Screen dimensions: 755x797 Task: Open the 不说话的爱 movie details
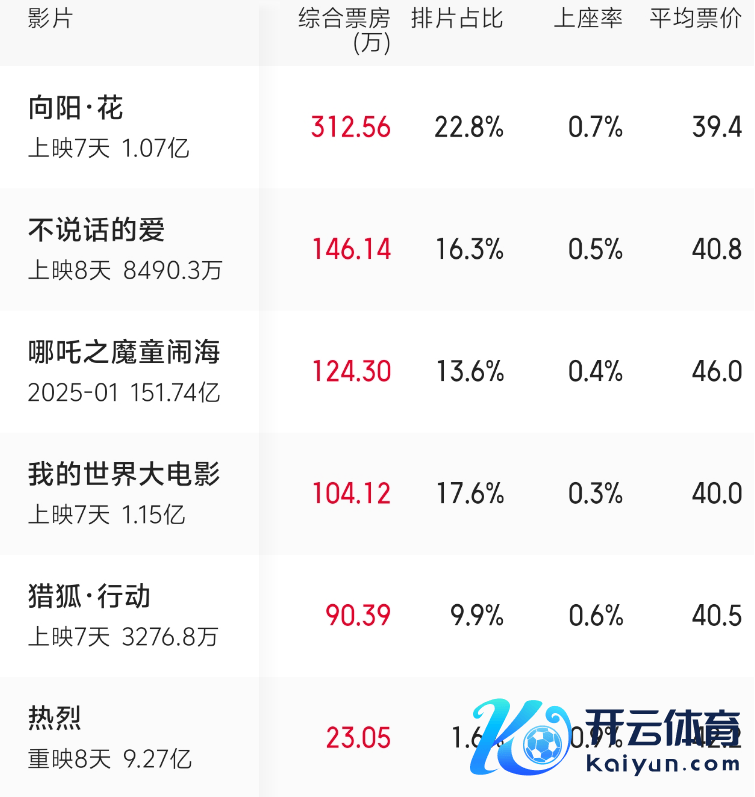click(x=96, y=230)
